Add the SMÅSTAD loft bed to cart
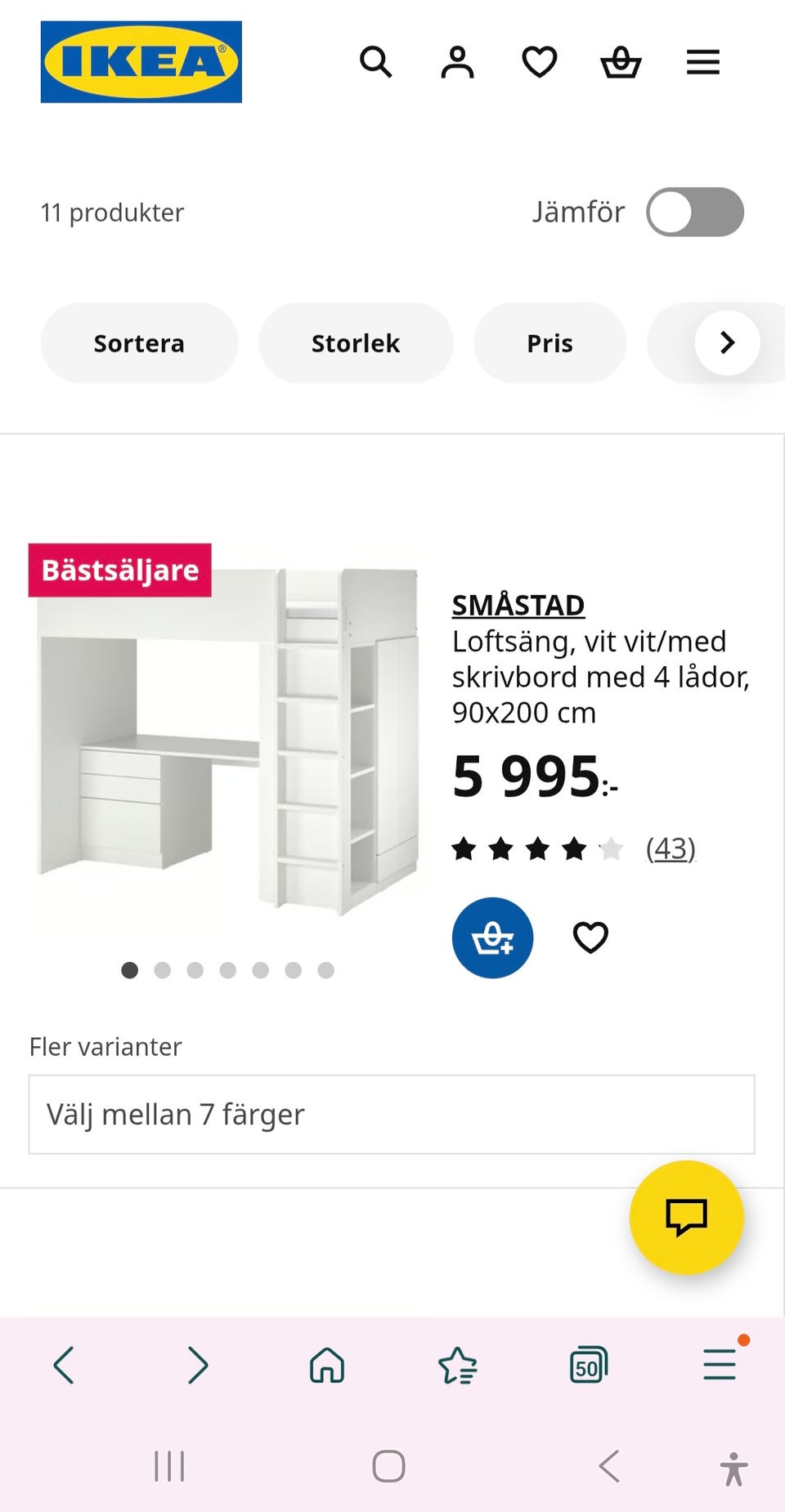This screenshot has width=785, height=1512. tap(492, 937)
